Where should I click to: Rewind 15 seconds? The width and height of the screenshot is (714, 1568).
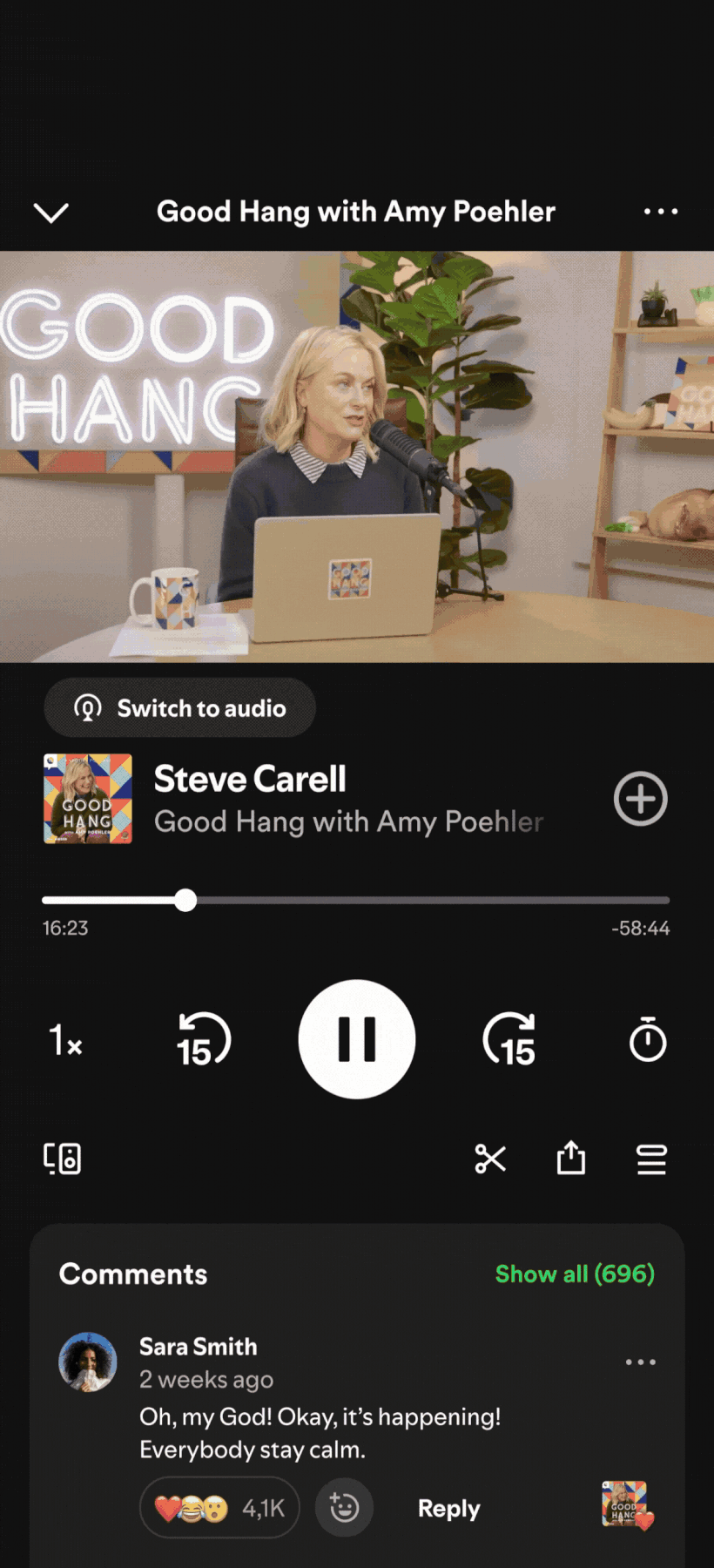203,1040
